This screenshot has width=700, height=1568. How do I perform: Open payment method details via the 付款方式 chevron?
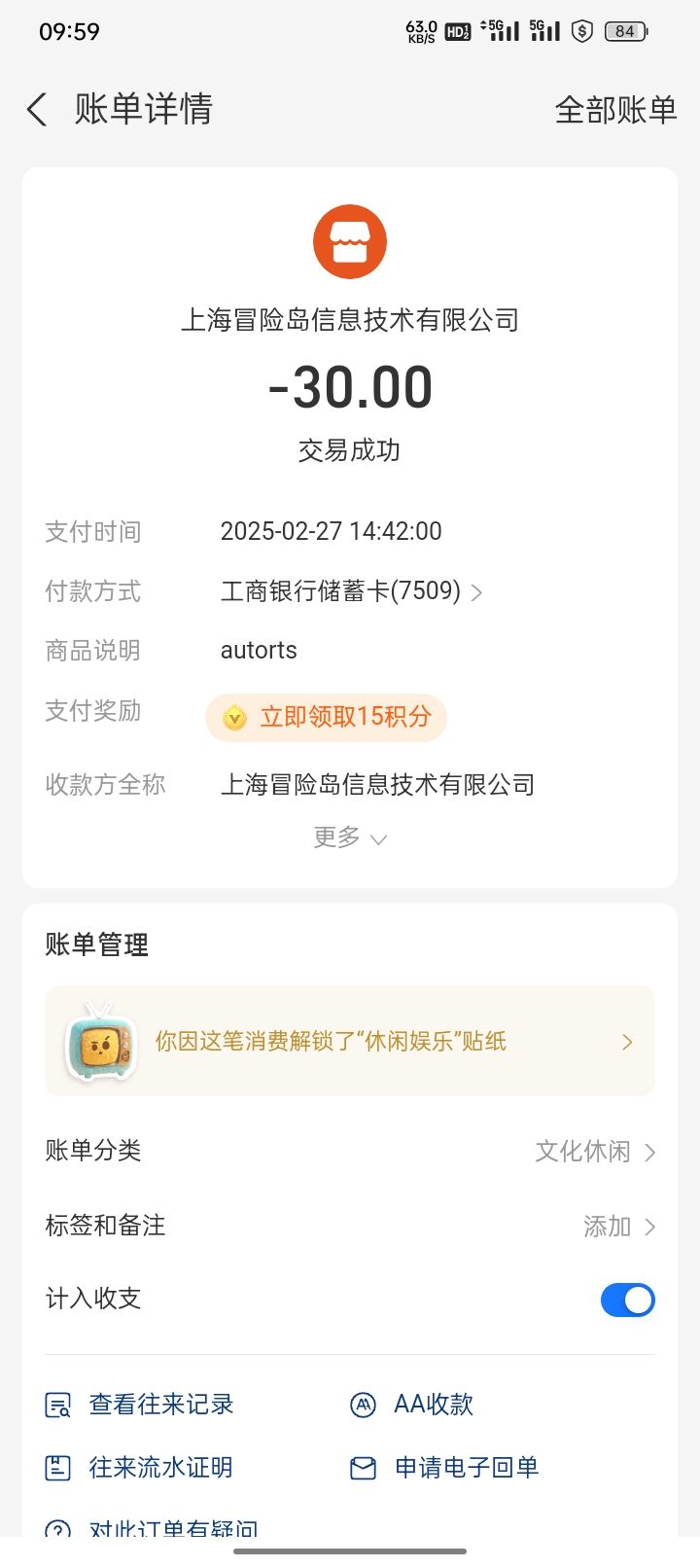pos(476,591)
